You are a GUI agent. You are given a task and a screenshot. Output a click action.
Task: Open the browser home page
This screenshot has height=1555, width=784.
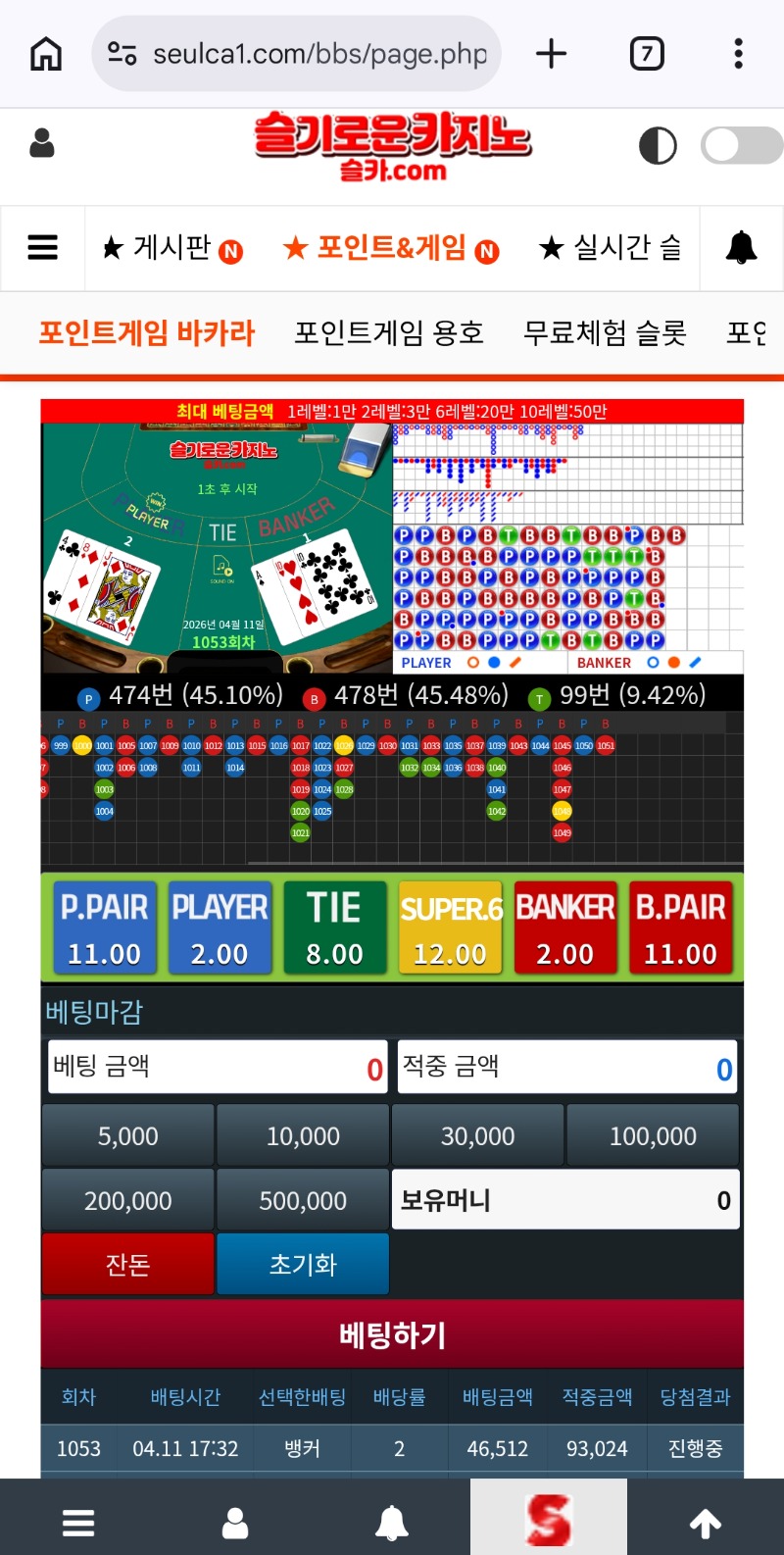(x=46, y=53)
